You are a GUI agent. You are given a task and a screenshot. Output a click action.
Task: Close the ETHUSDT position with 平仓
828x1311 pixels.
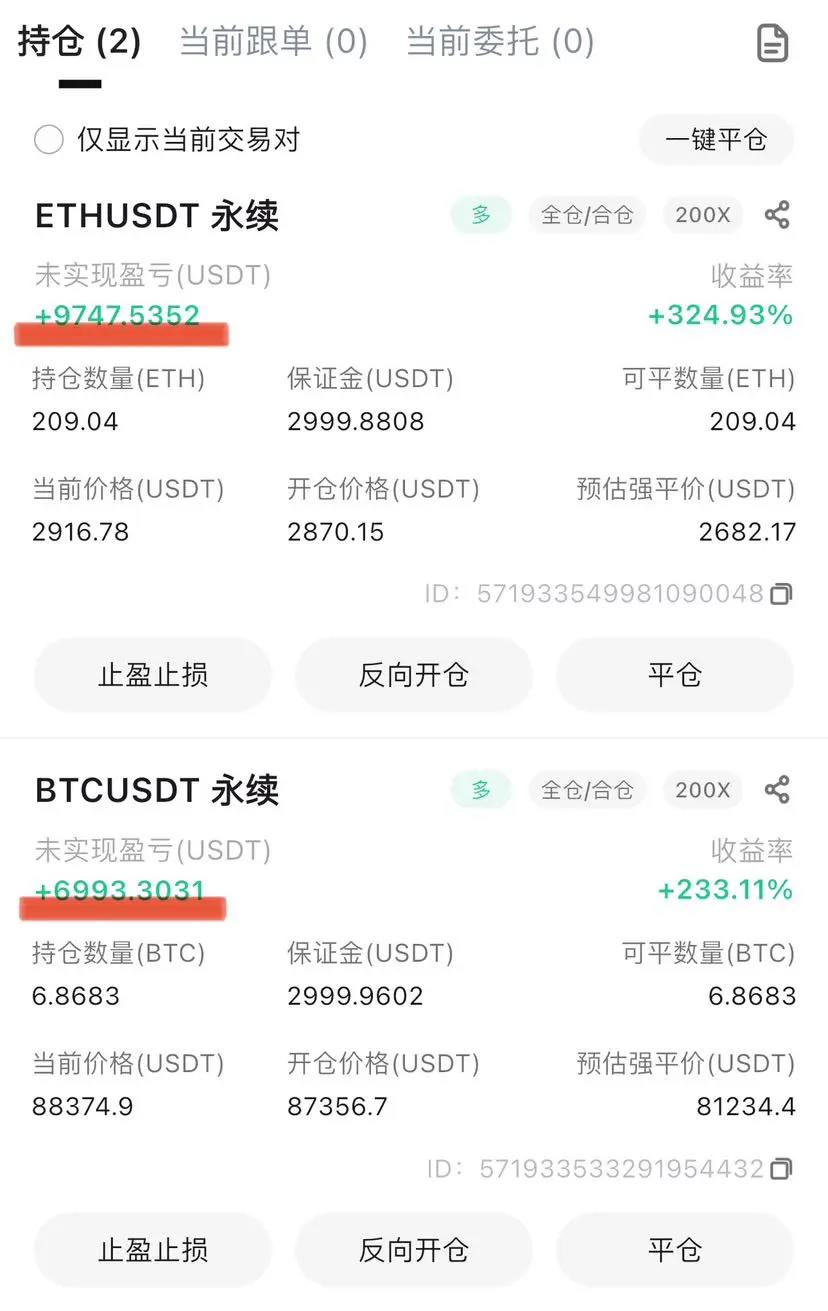pos(674,675)
